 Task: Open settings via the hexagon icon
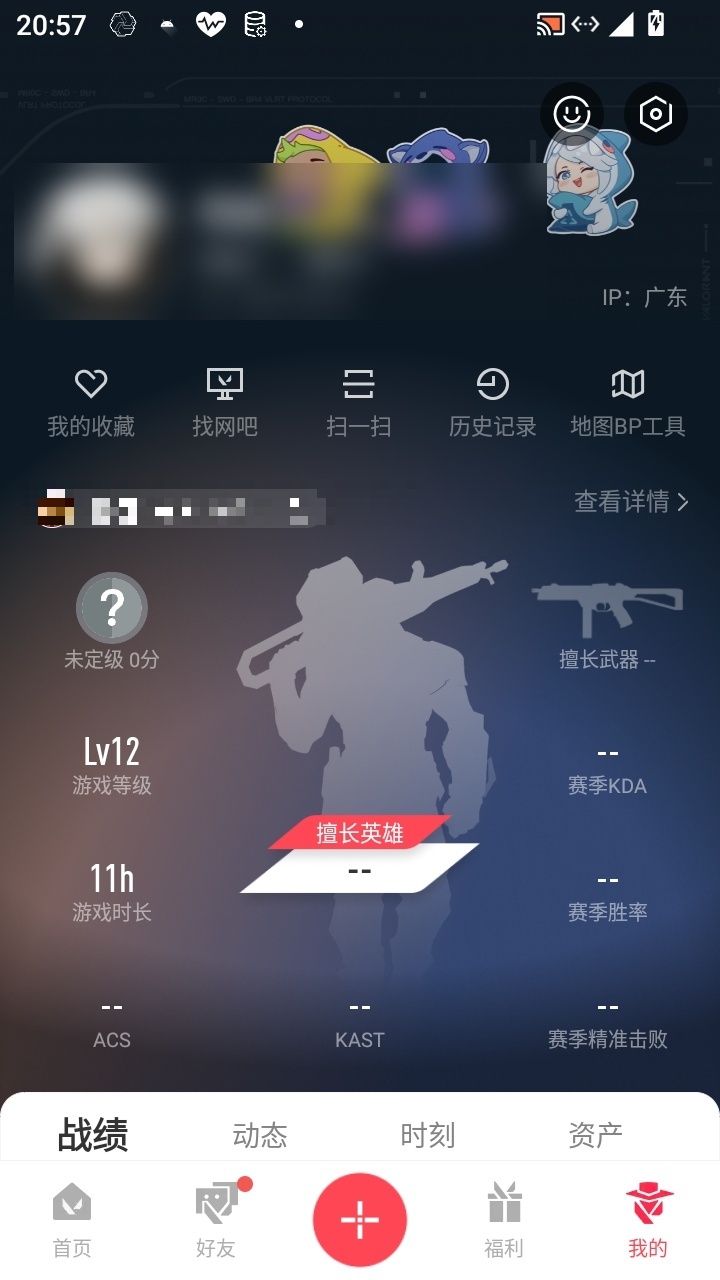click(x=656, y=114)
